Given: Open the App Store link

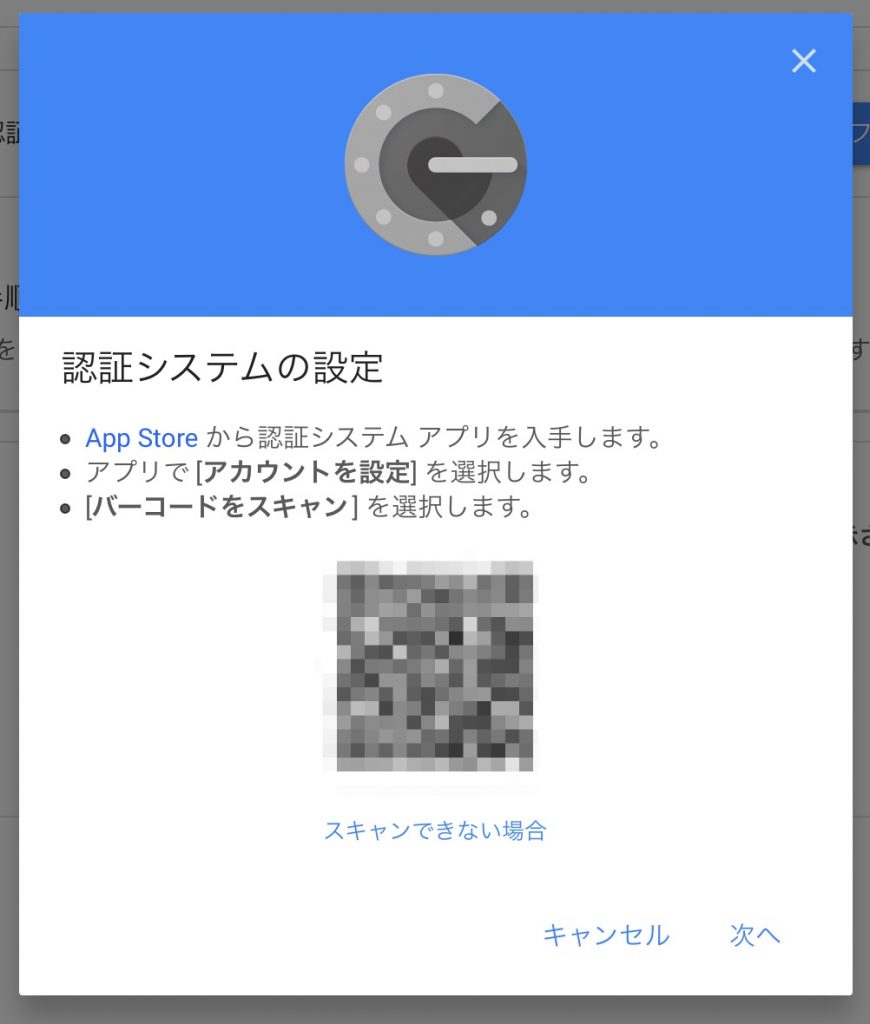Looking at the screenshot, I should [141, 438].
